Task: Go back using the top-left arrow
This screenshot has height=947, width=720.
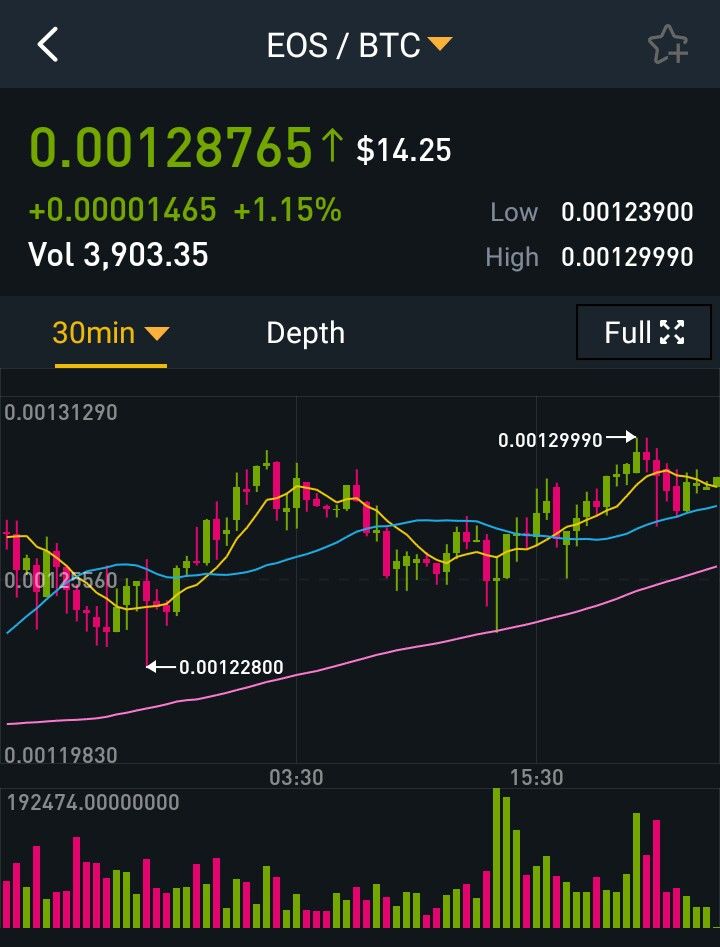Action: tap(48, 45)
